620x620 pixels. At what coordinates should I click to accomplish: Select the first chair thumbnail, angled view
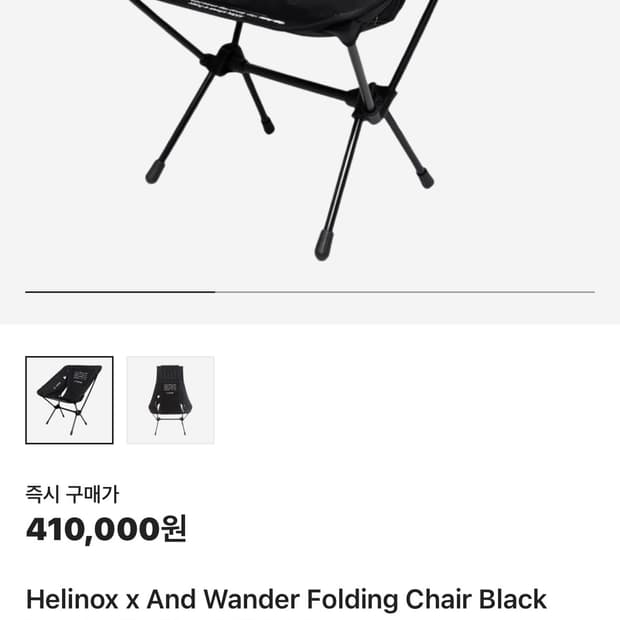click(69, 400)
